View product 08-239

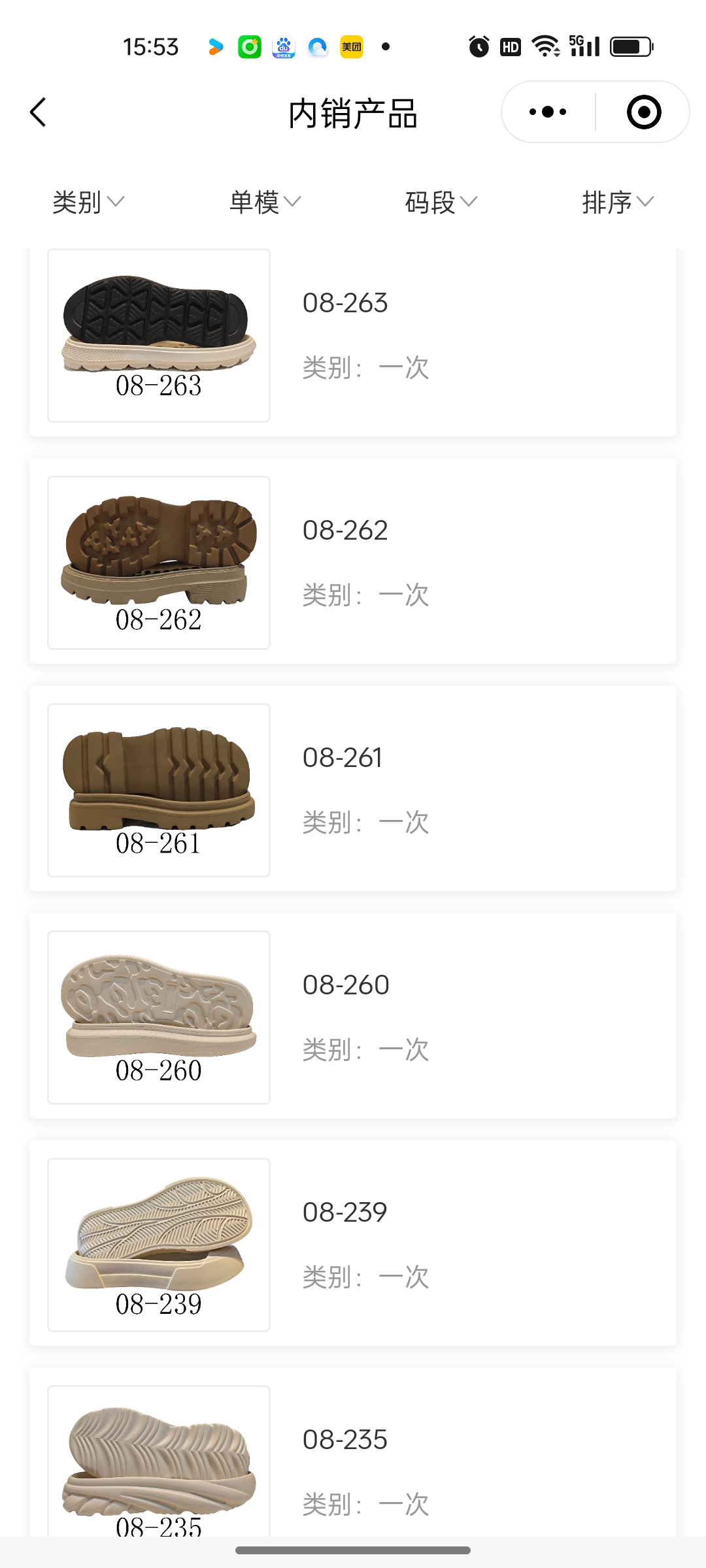(353, 1244)
